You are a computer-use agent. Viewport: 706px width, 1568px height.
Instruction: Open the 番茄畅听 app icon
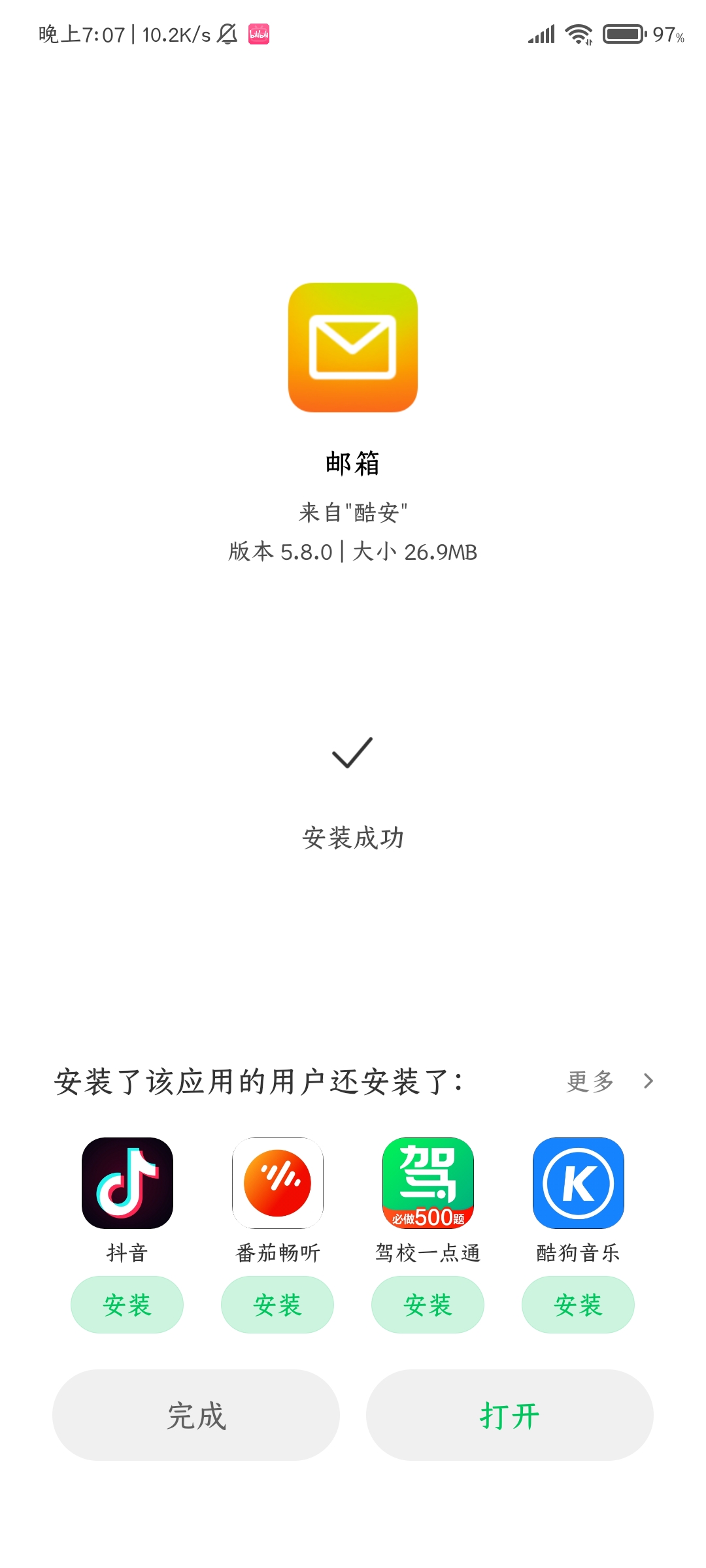(278, 1183)
